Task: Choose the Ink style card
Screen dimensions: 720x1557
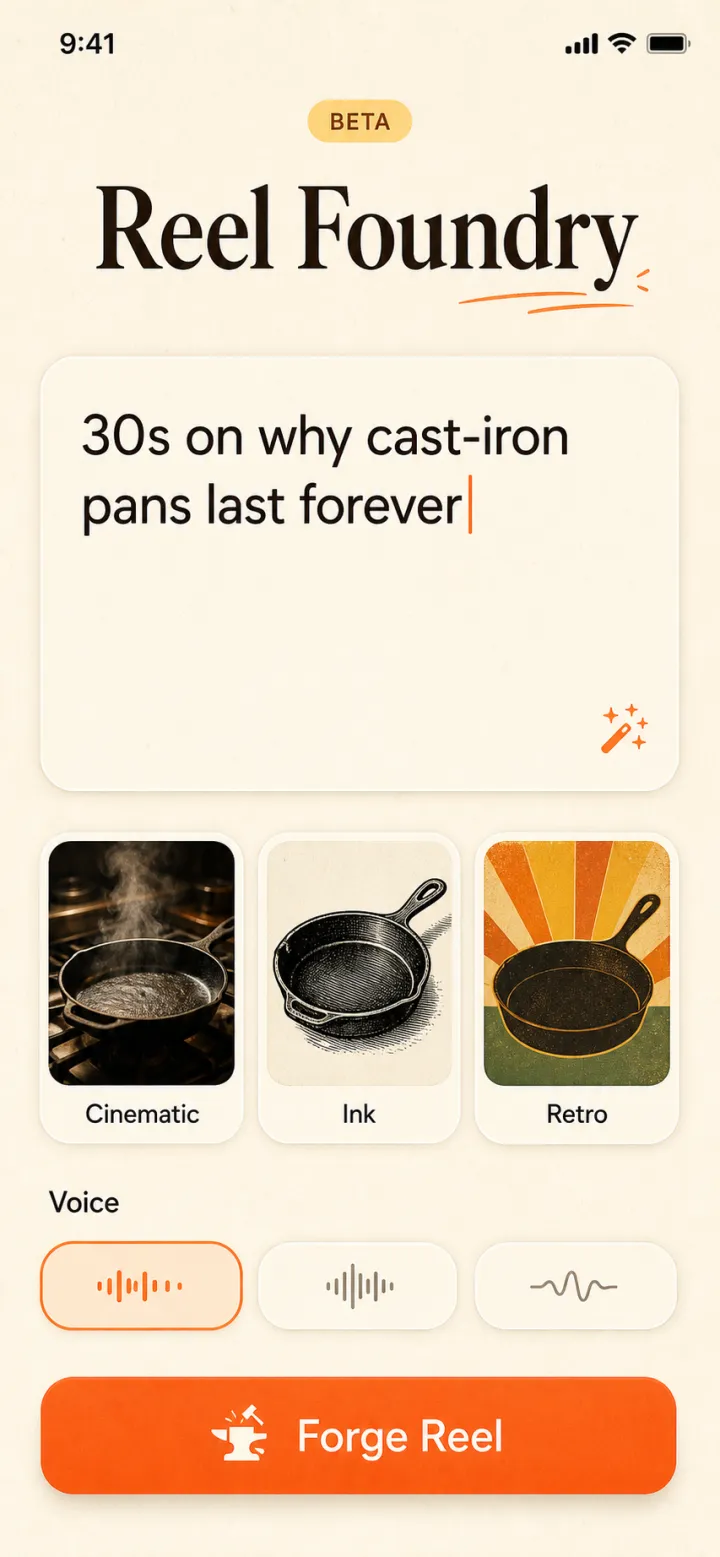Action: (x=359, y=988)
